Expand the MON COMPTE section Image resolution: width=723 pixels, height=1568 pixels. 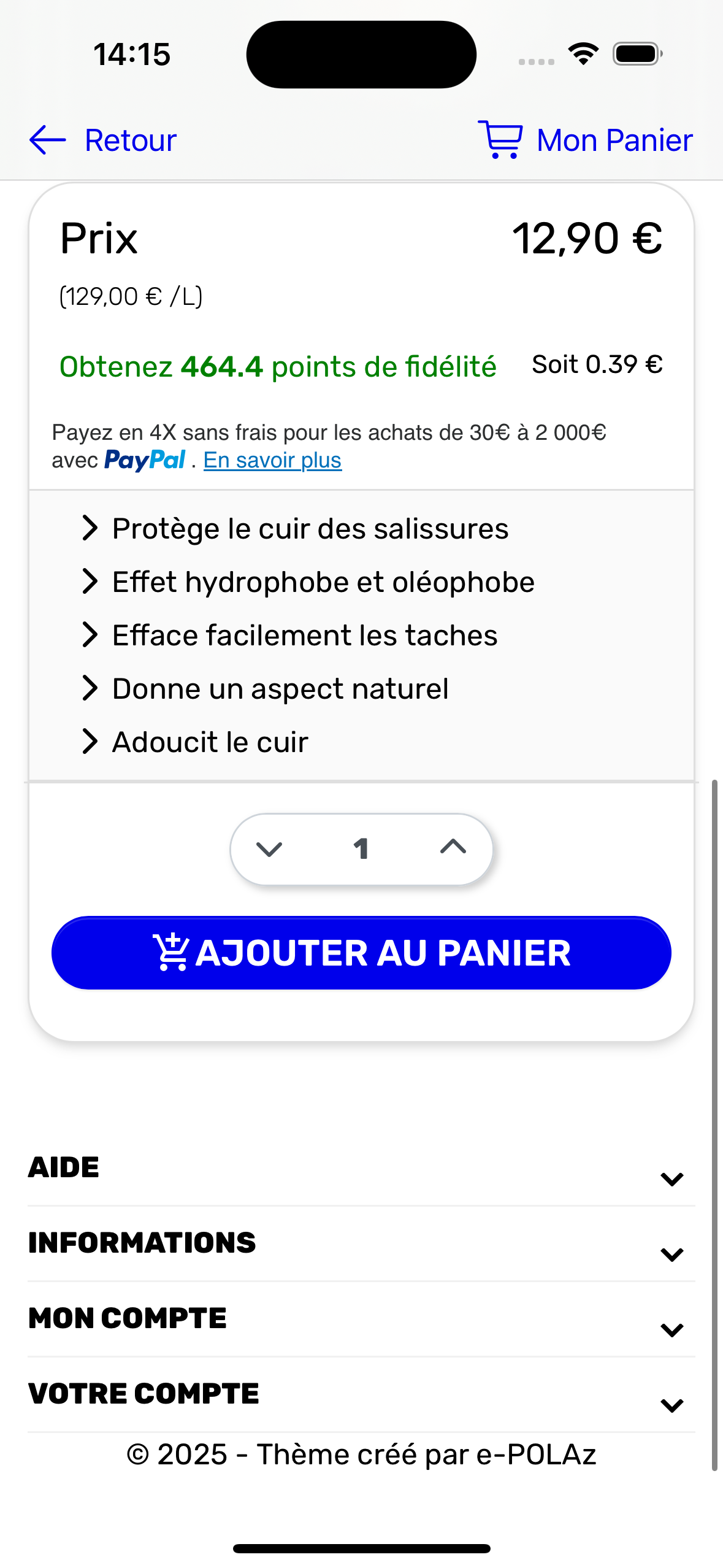(361, 1319)
